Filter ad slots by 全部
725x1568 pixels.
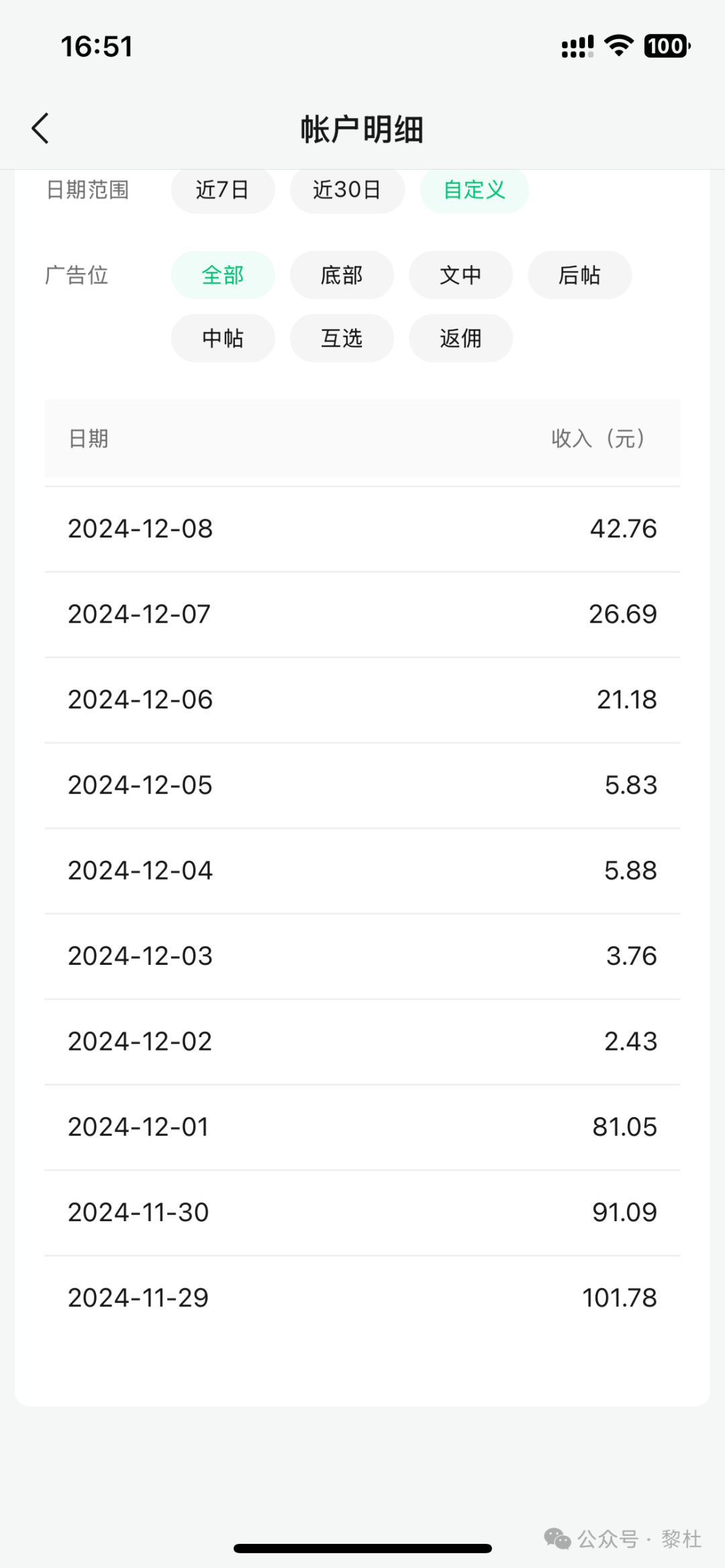[x=223, y=275]
